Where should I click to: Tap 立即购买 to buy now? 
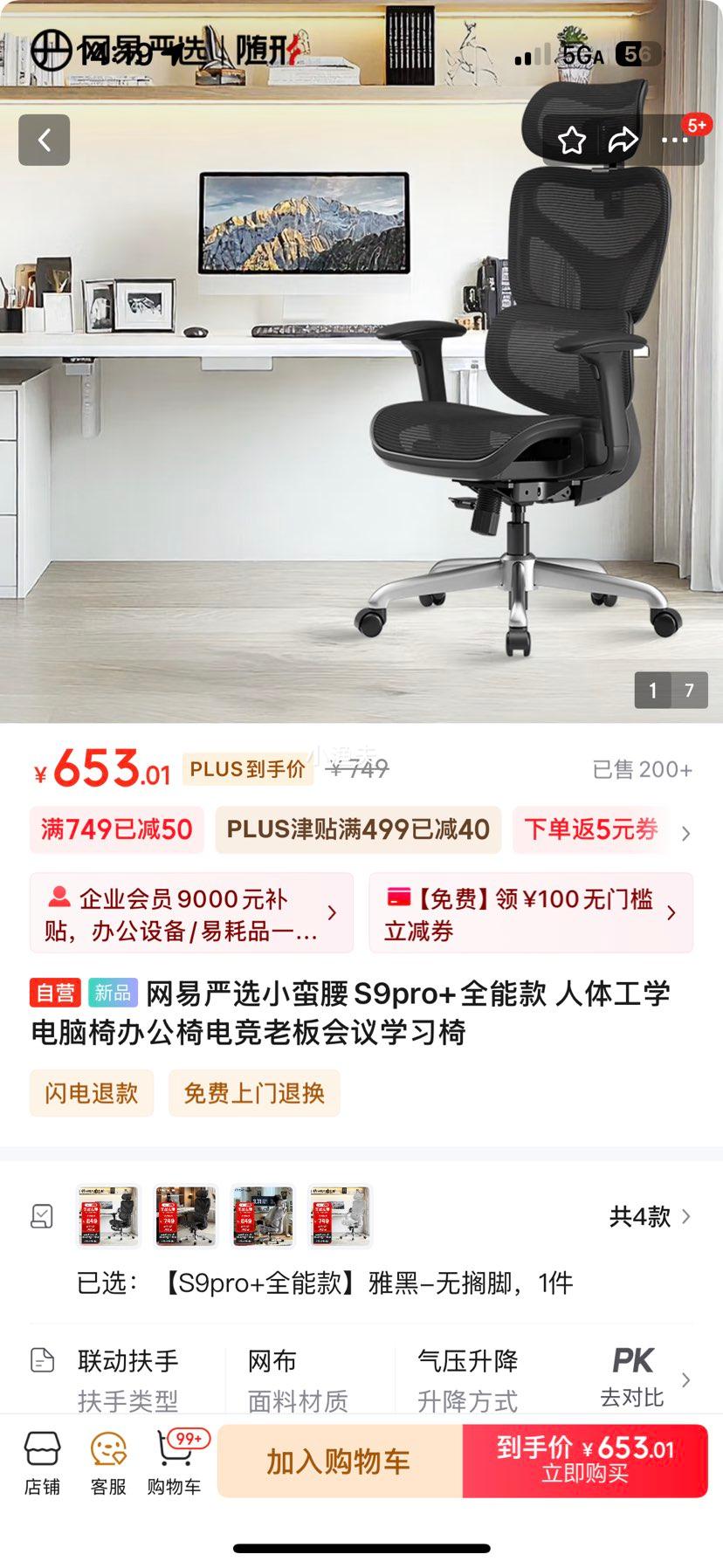pyautogui.click(x=585, y=1461)
